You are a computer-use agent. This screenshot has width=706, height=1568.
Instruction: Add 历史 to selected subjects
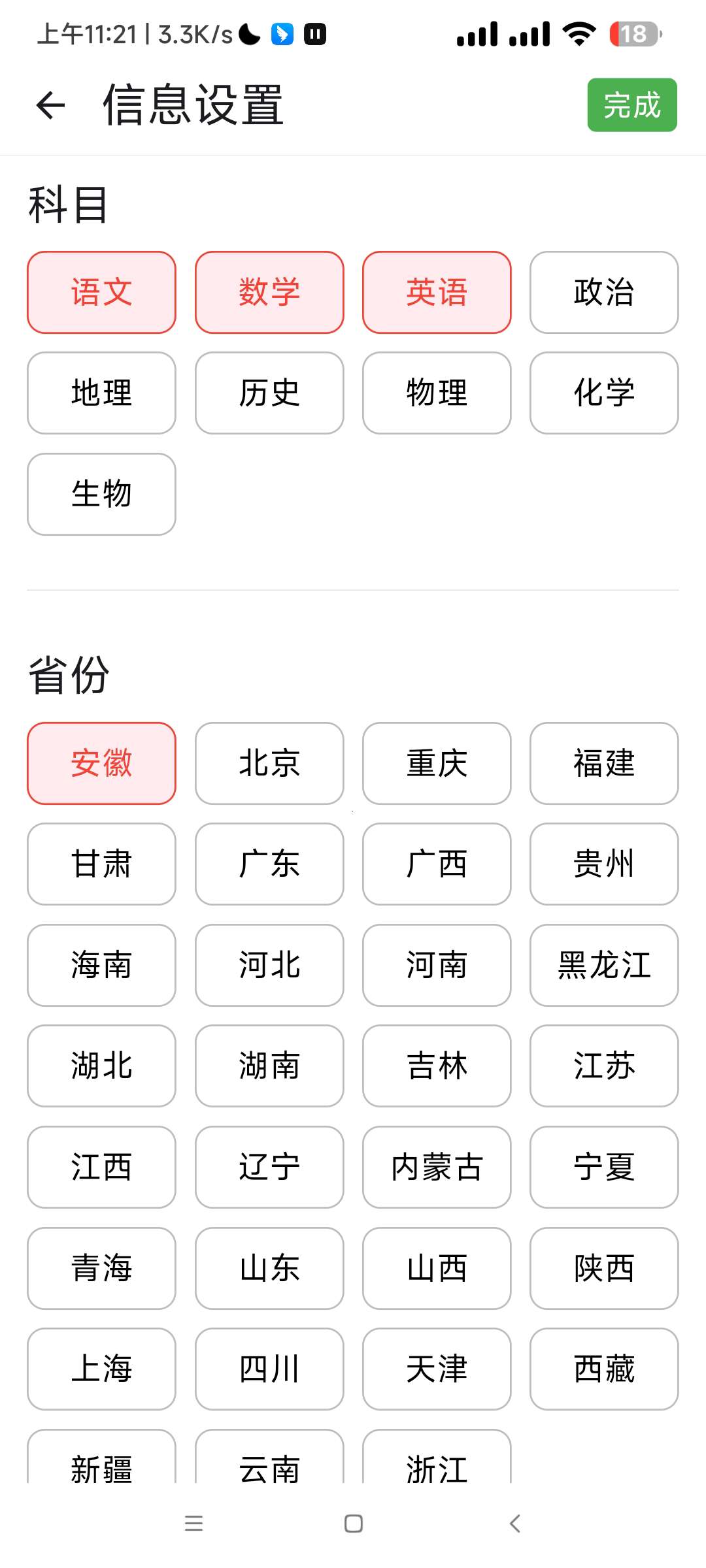(x=269, y=393)
